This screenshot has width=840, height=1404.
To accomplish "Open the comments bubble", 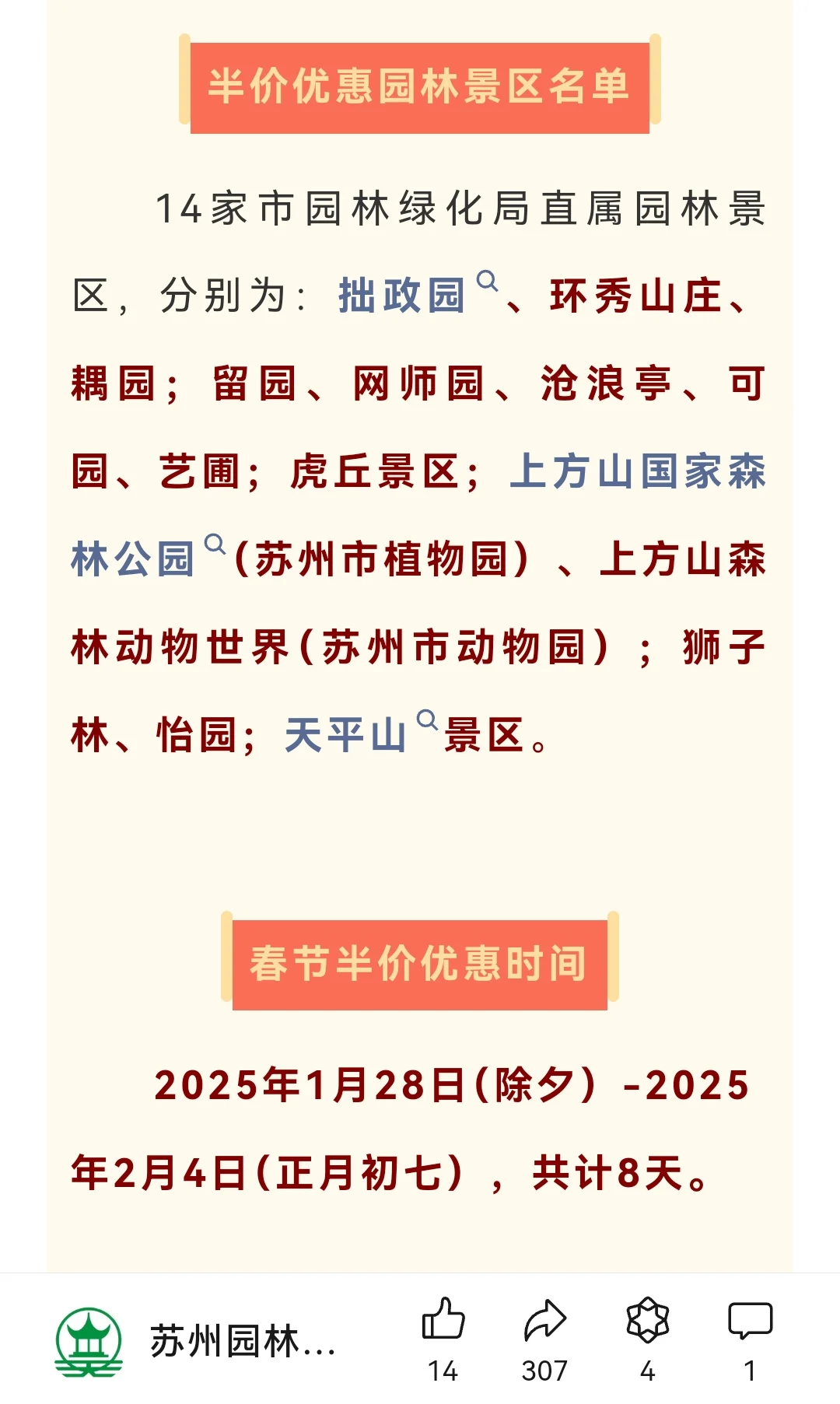I will [x=750, y=1339].
